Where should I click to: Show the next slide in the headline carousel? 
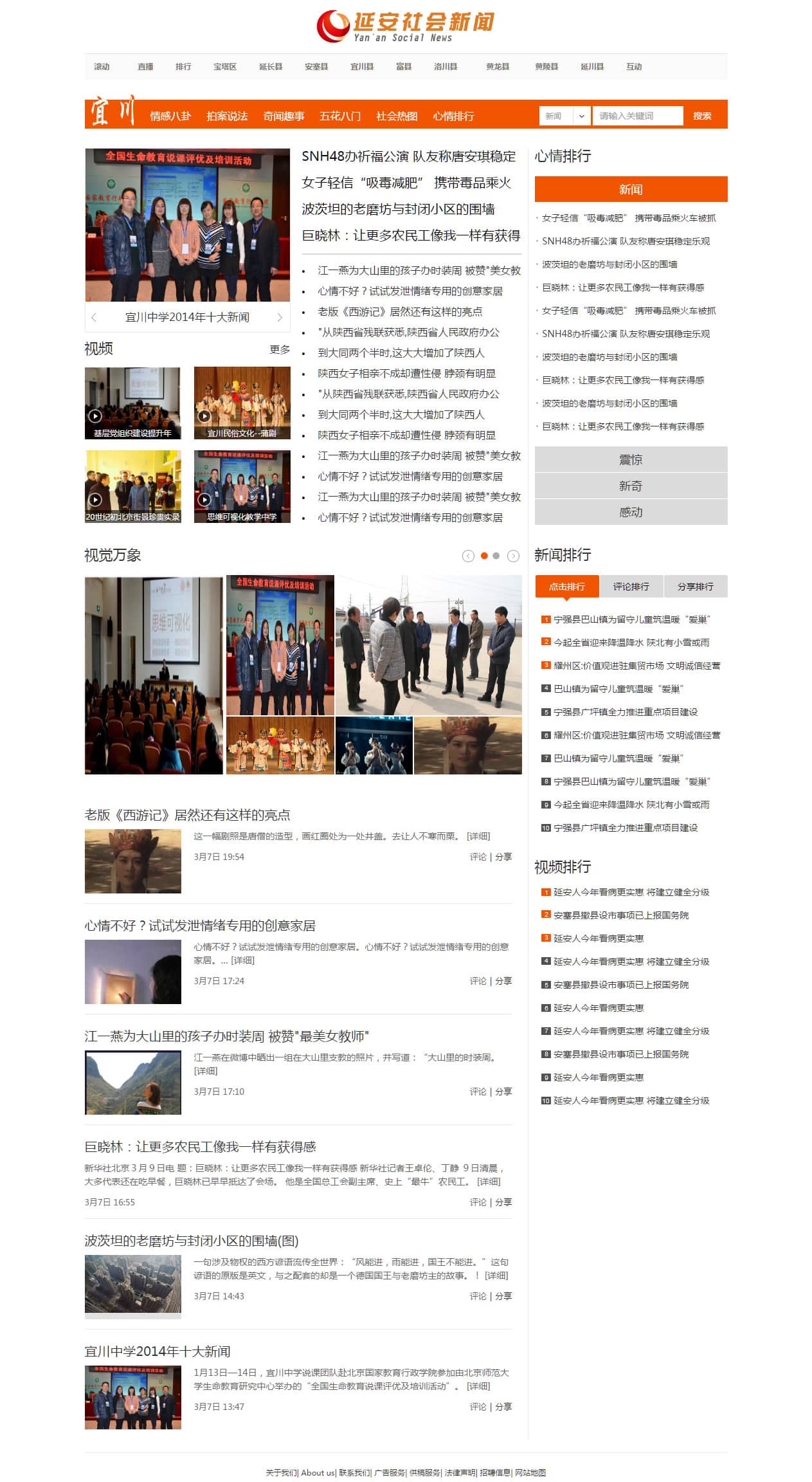coord(279,317)
